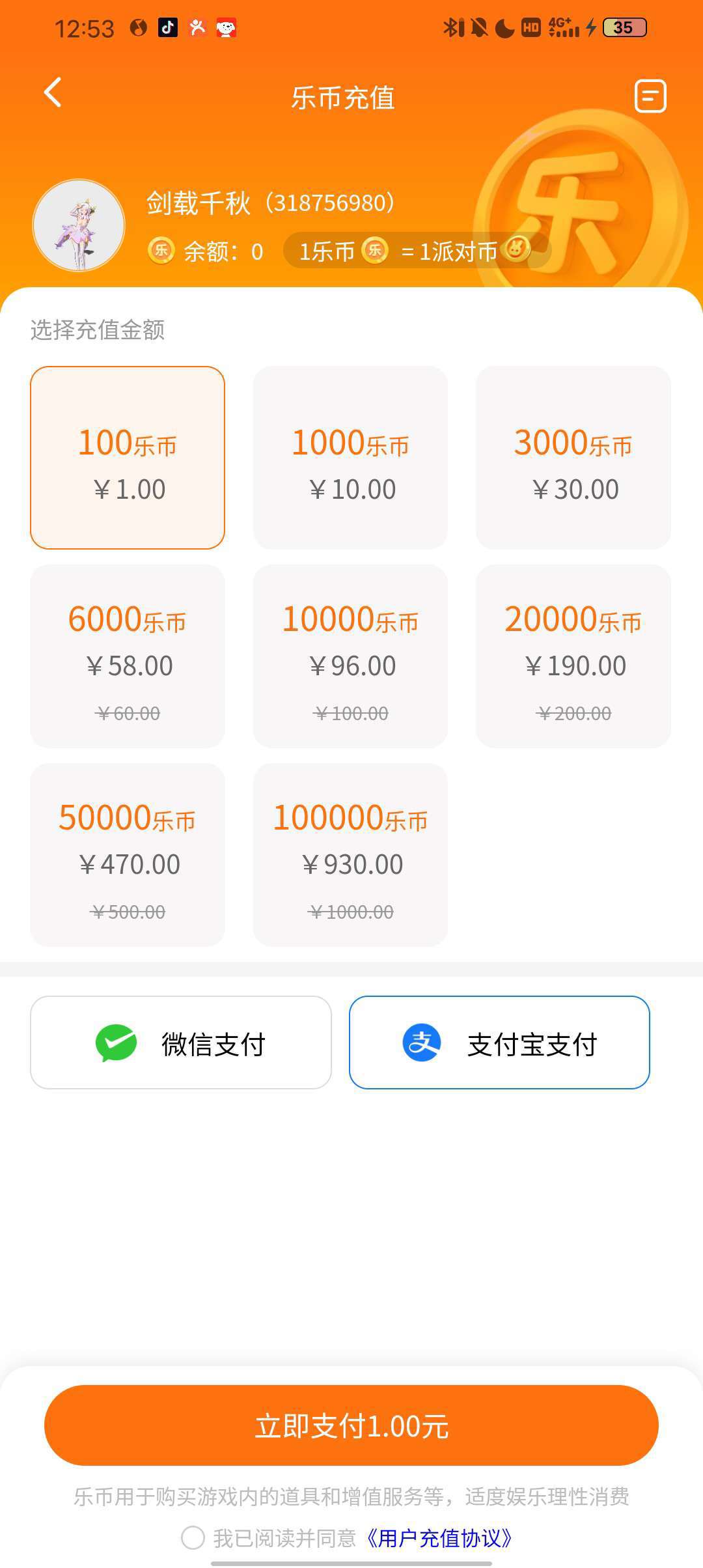Select the 50000乐币 ¥470.00 package
Viewport: 703px width, 1568px height.
point(128,855)
